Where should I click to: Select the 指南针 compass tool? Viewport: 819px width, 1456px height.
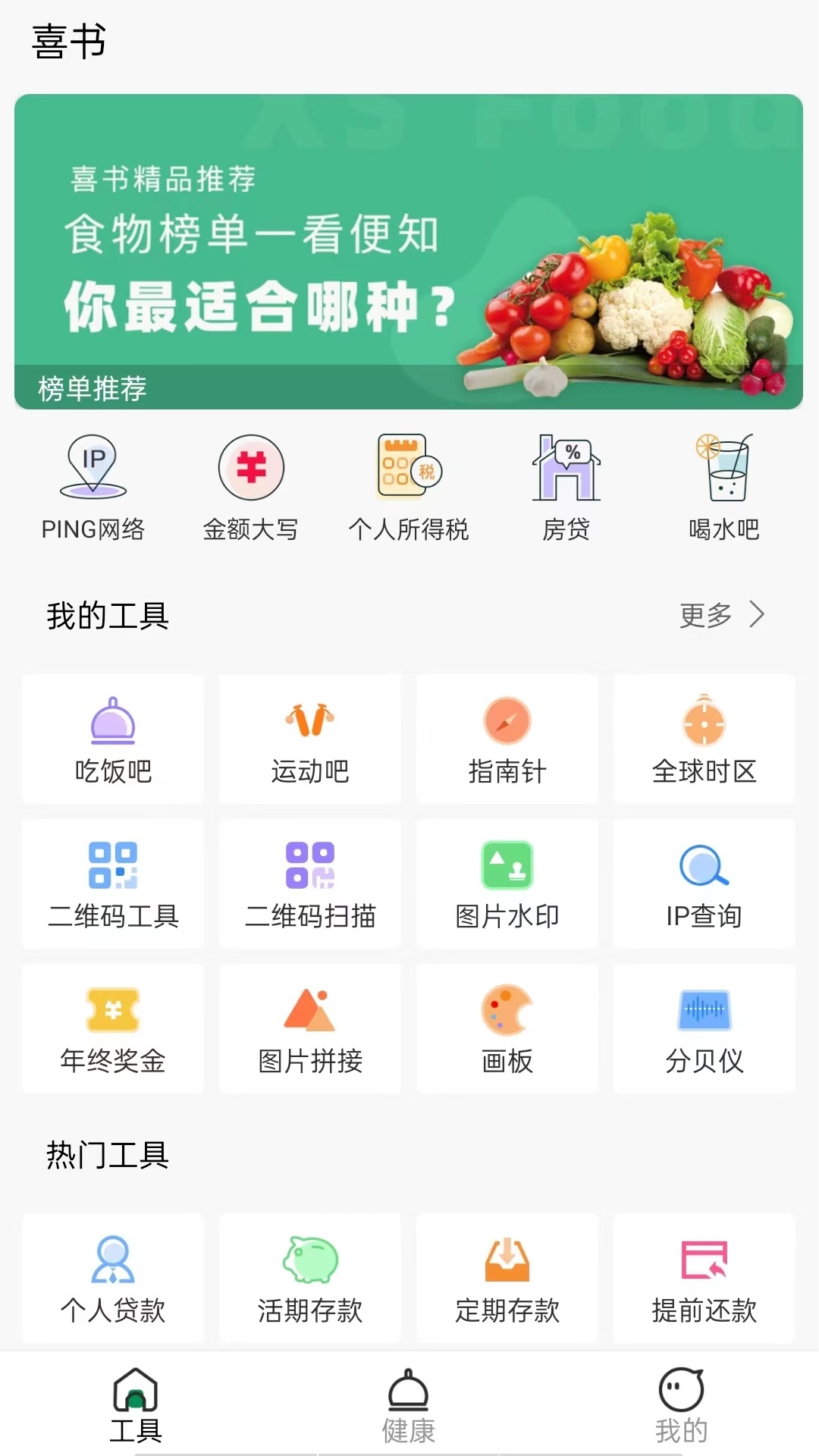point(507,739)
